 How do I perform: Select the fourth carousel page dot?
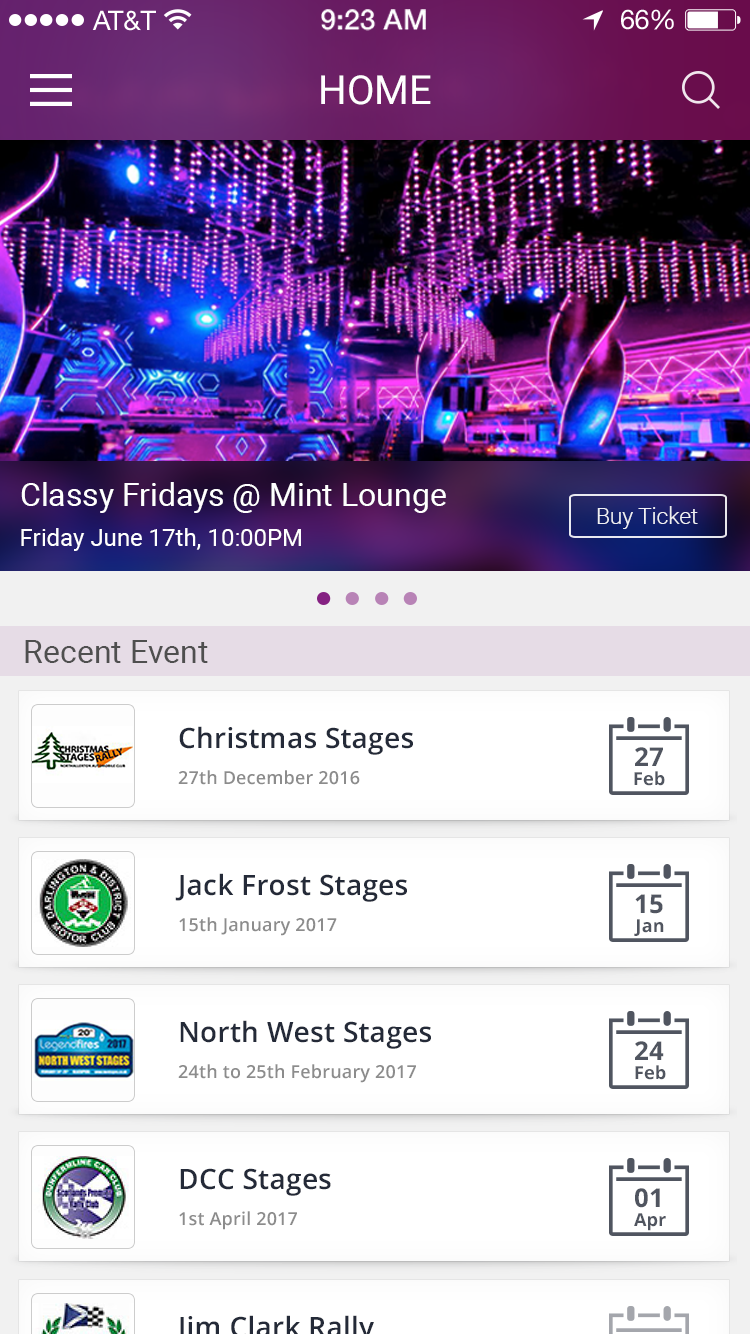[x=410, y=599]
